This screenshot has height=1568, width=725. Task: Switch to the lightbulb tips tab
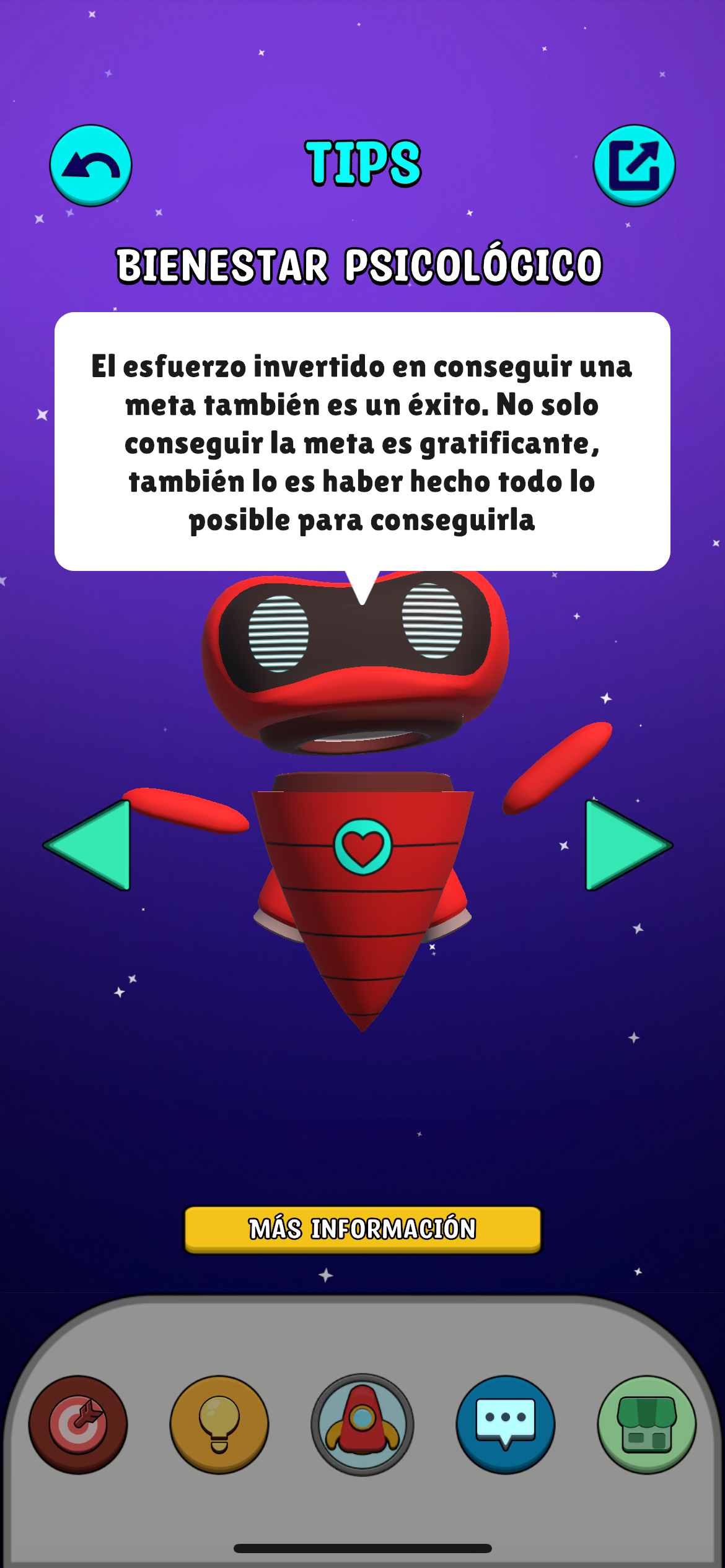point(219,1424)
